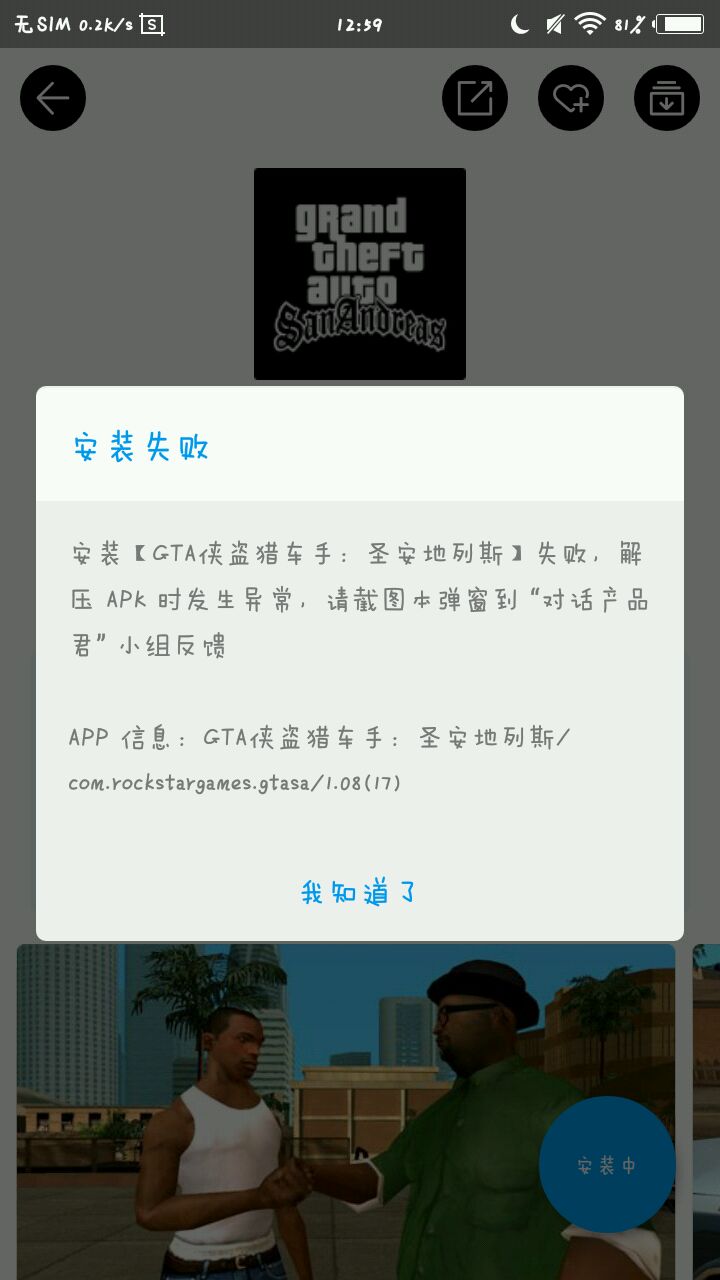Go back using the arrow icon

click(53, 98)
